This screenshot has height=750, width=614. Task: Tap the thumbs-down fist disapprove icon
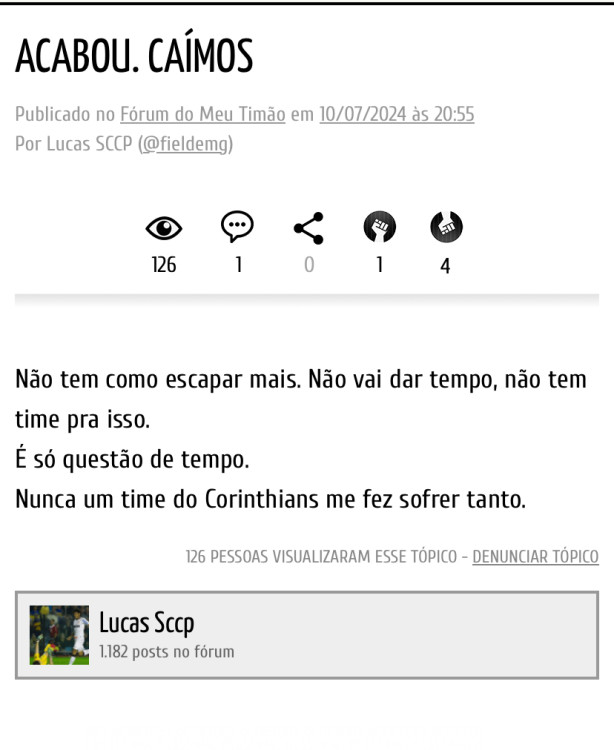click(446, 229)
